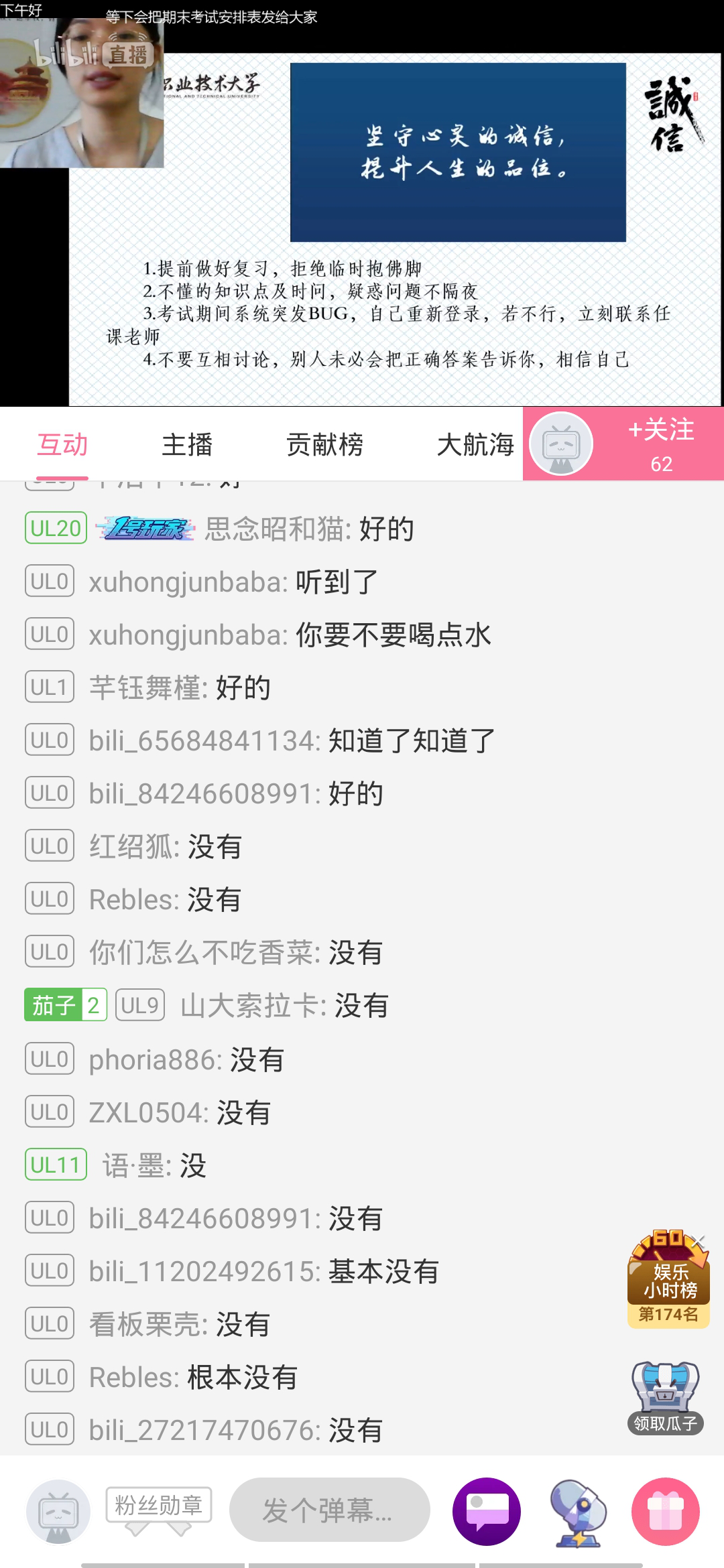724x1568 pixels.
Task: Dismiss the 娱乐小时榜 ranking badge
Action: tap(699, 1242)
